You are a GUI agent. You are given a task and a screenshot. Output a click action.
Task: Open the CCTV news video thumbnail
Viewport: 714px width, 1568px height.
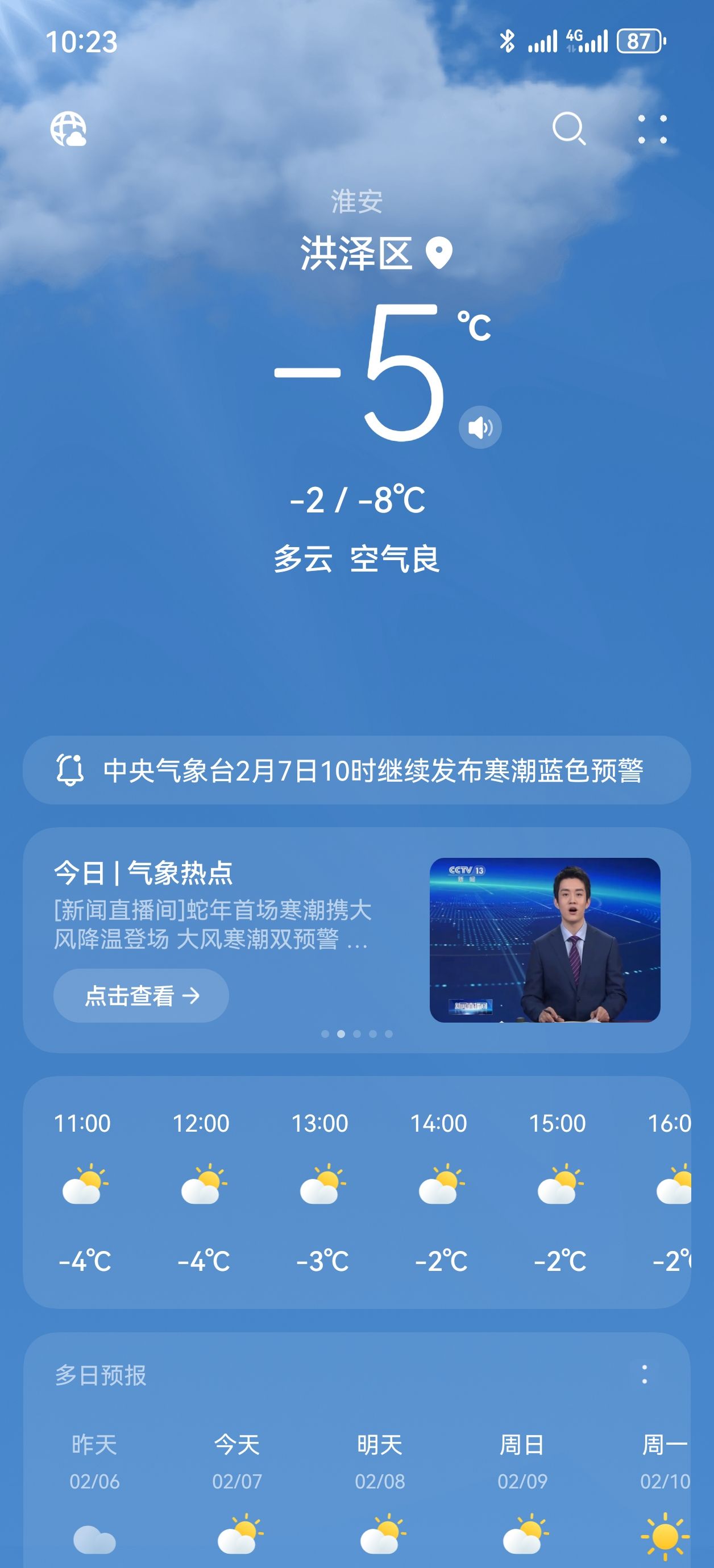click(545, 940)
